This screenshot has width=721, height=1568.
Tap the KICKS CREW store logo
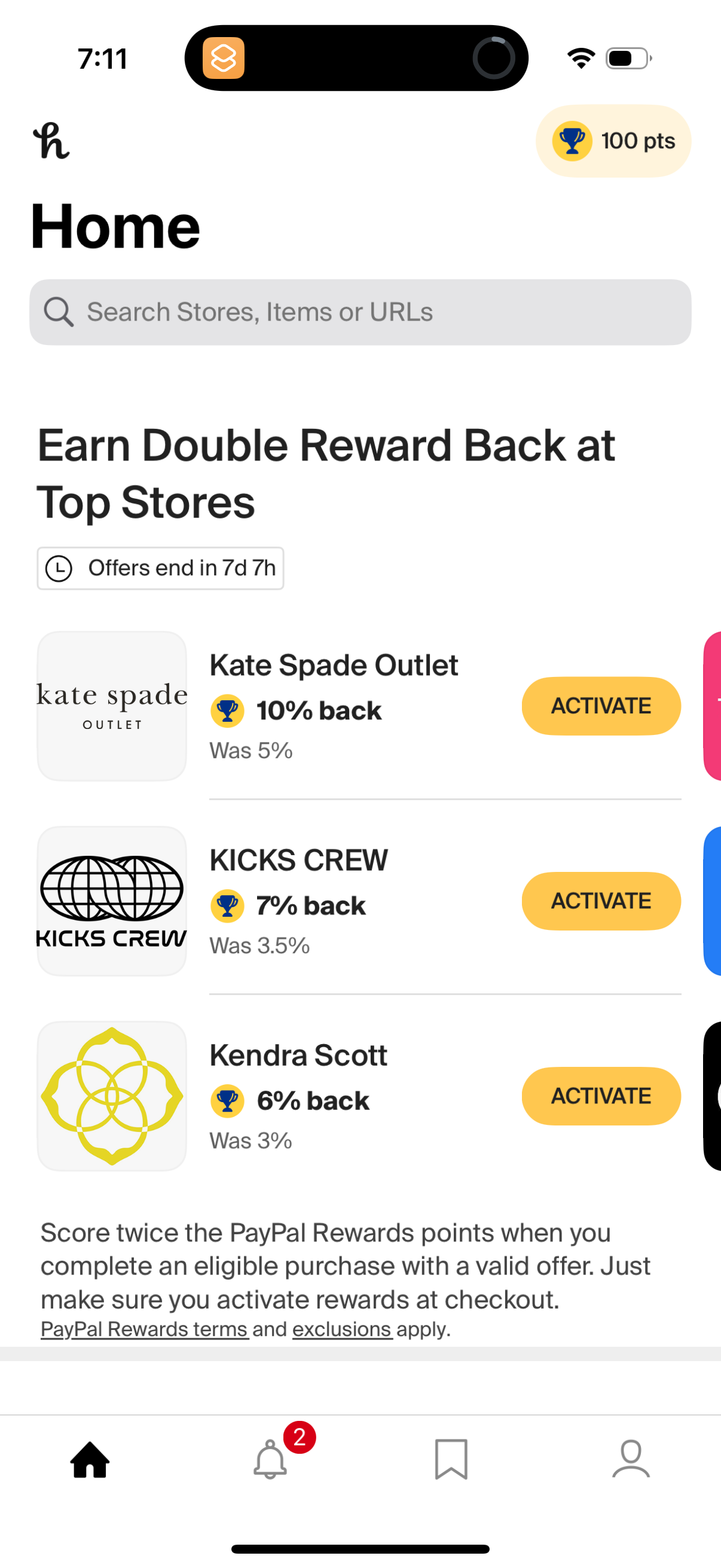(x=111, y=900)
